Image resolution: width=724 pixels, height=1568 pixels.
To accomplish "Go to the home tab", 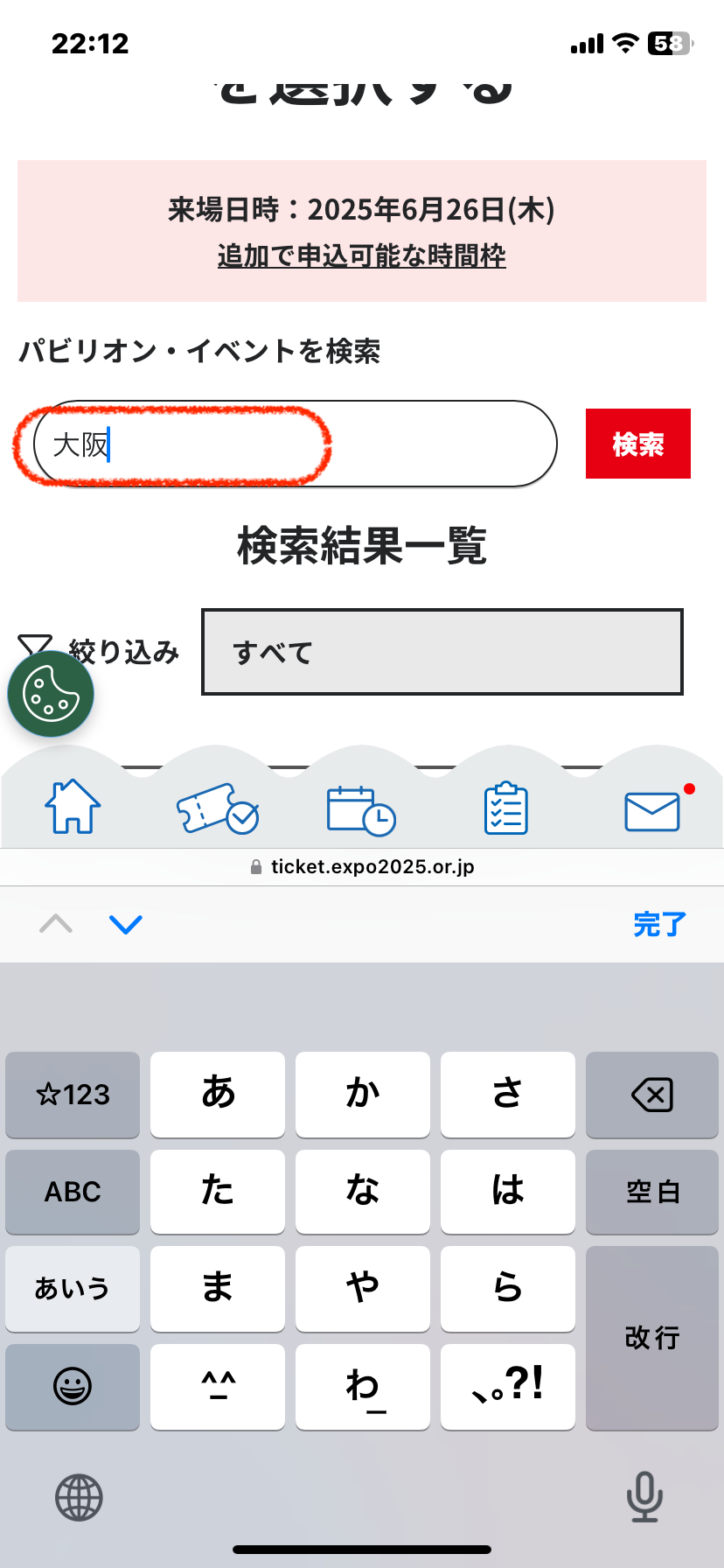I will coord(73,806).
